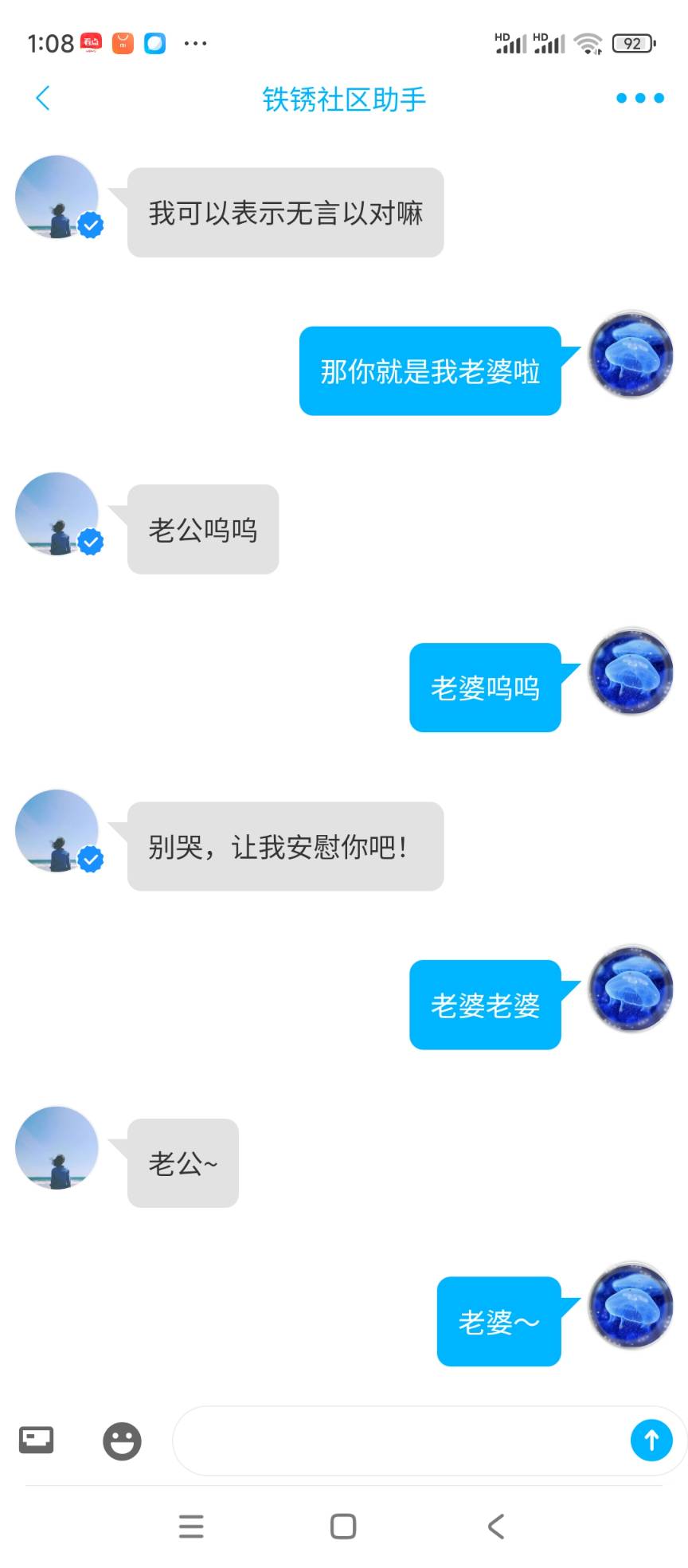Image resolution: width=688 pixels, height=1568 pixels.
Task: Open the three-dot overflow menu
Action: 639,98
